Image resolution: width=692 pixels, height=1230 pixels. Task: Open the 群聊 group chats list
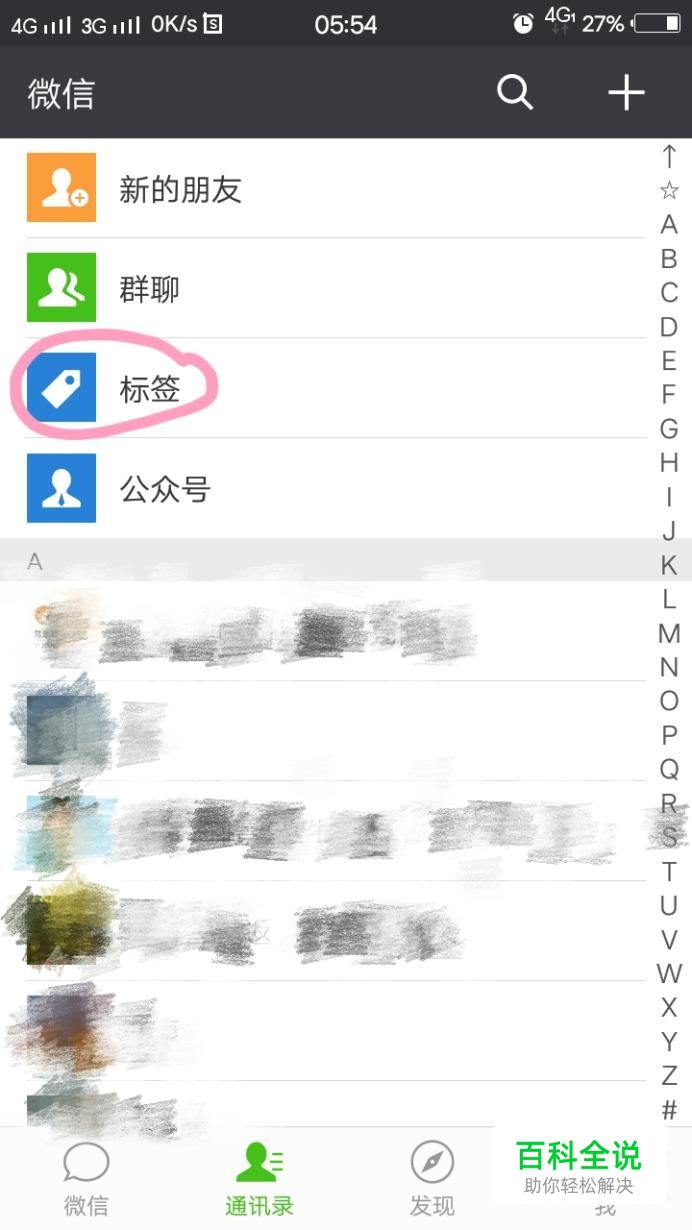point(150,289)
